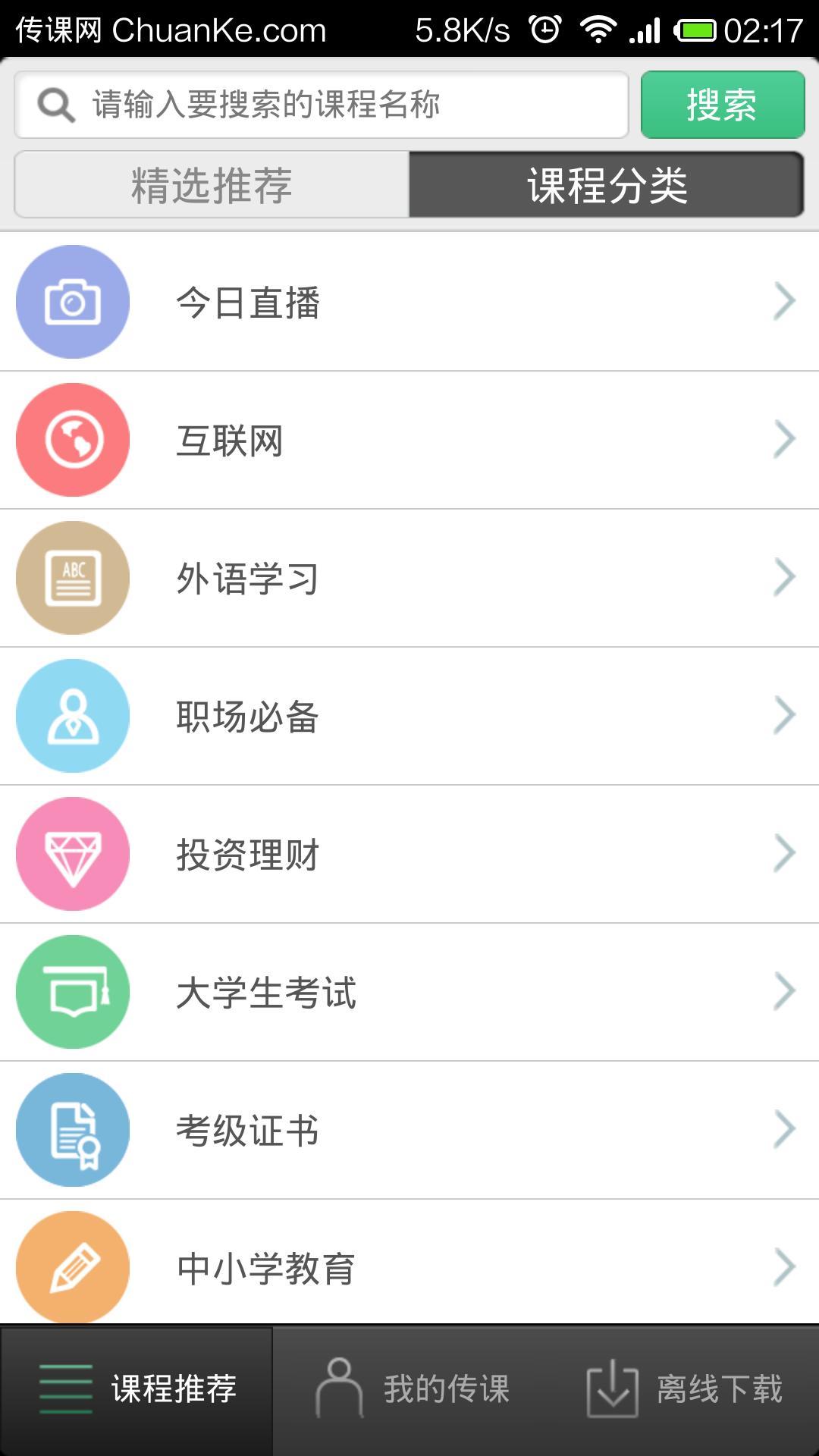Open the 今日直播 category
819x1456 pixels.
click(409, 302)
